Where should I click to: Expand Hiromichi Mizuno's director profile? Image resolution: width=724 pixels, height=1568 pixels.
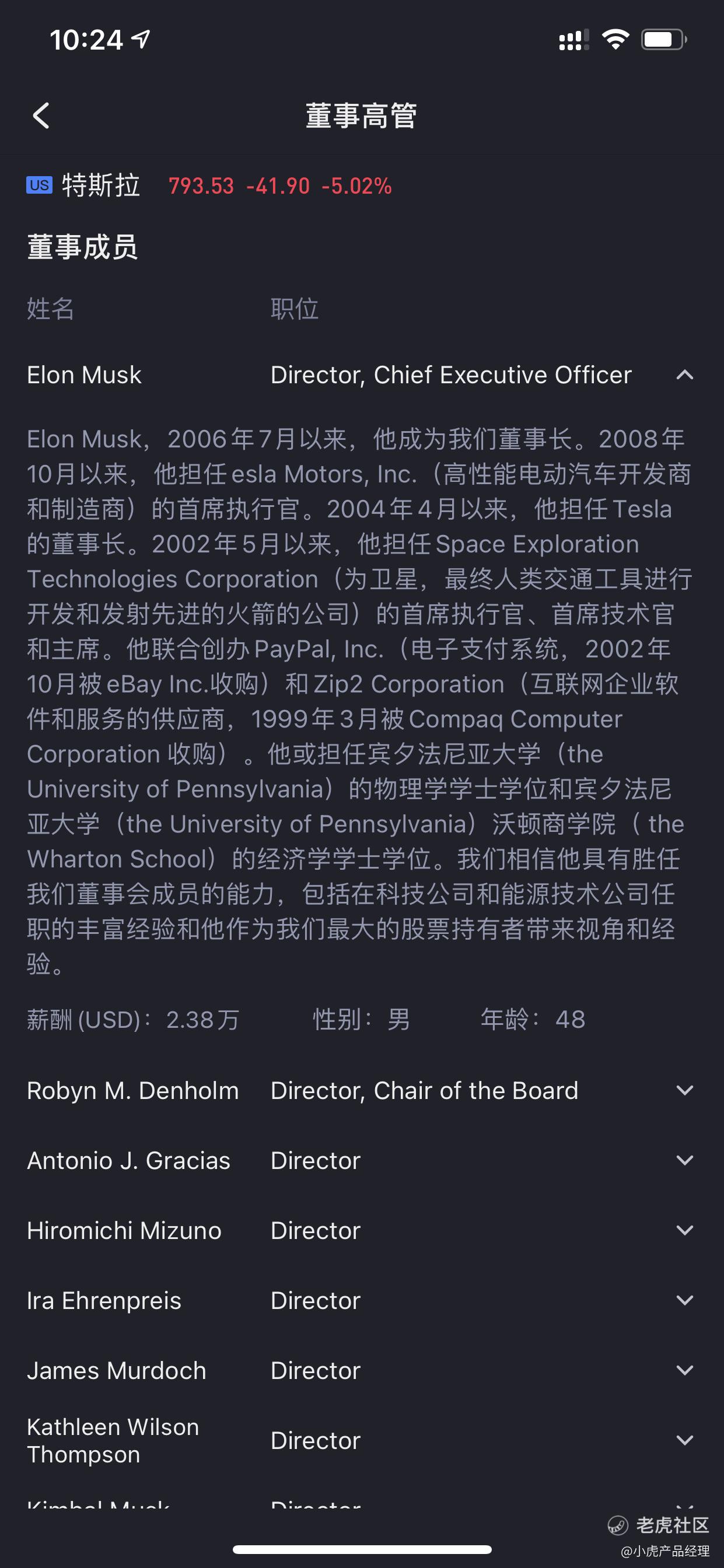(684, 1230)
